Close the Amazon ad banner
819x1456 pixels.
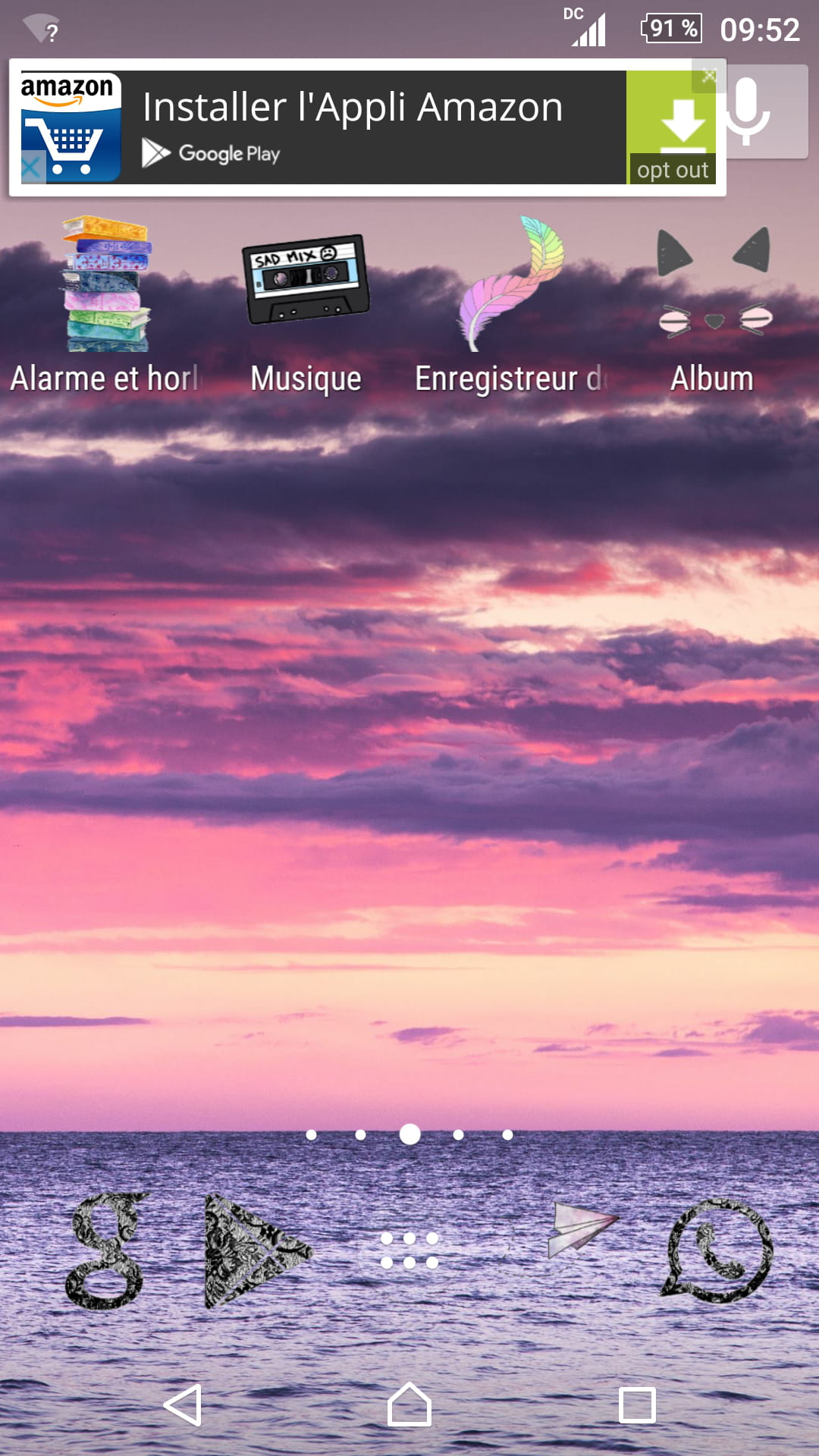708,76
